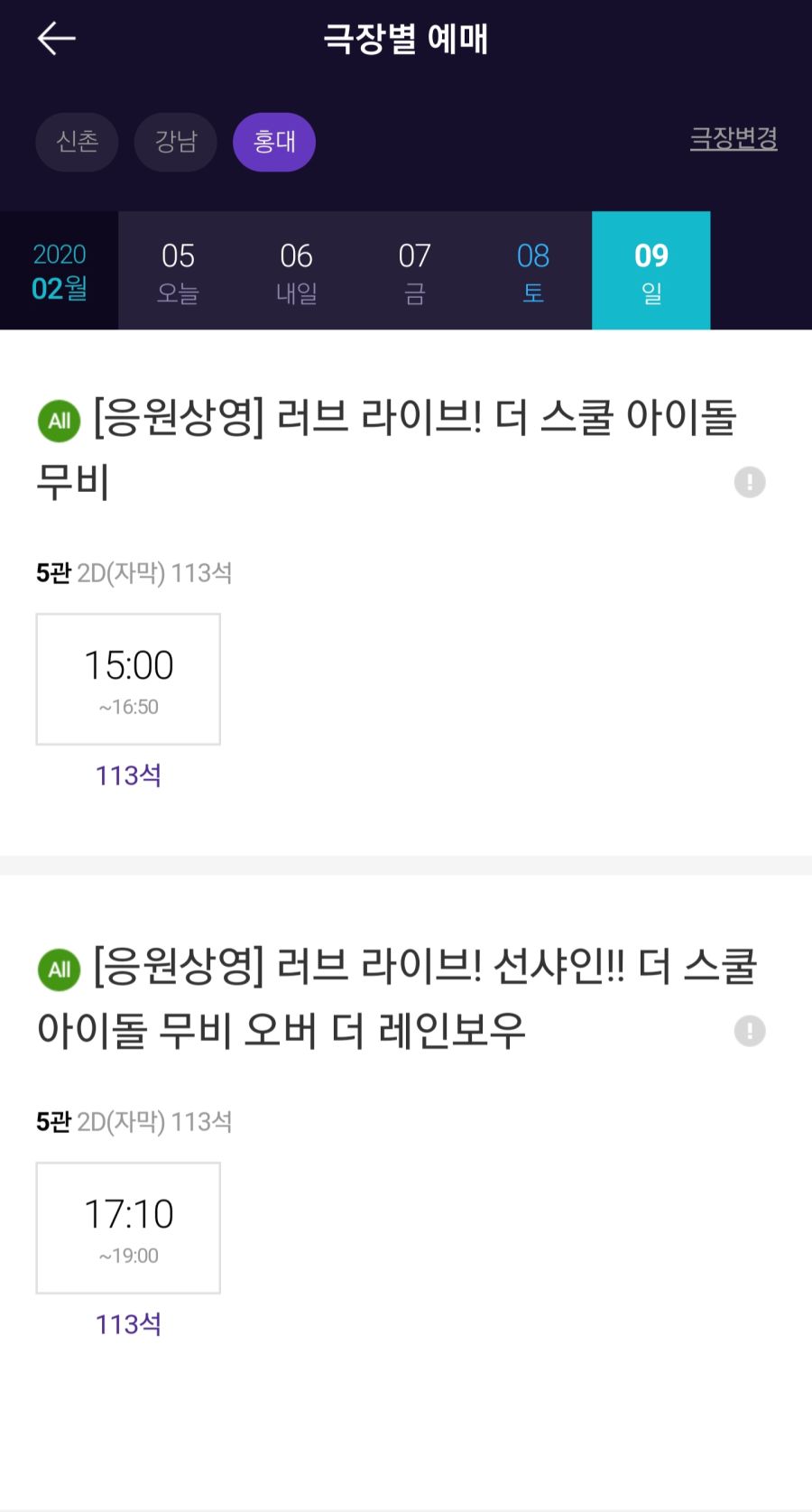Switch to date 05 오늘
This screenshot has width=812, height=1512.
point(178,271)
